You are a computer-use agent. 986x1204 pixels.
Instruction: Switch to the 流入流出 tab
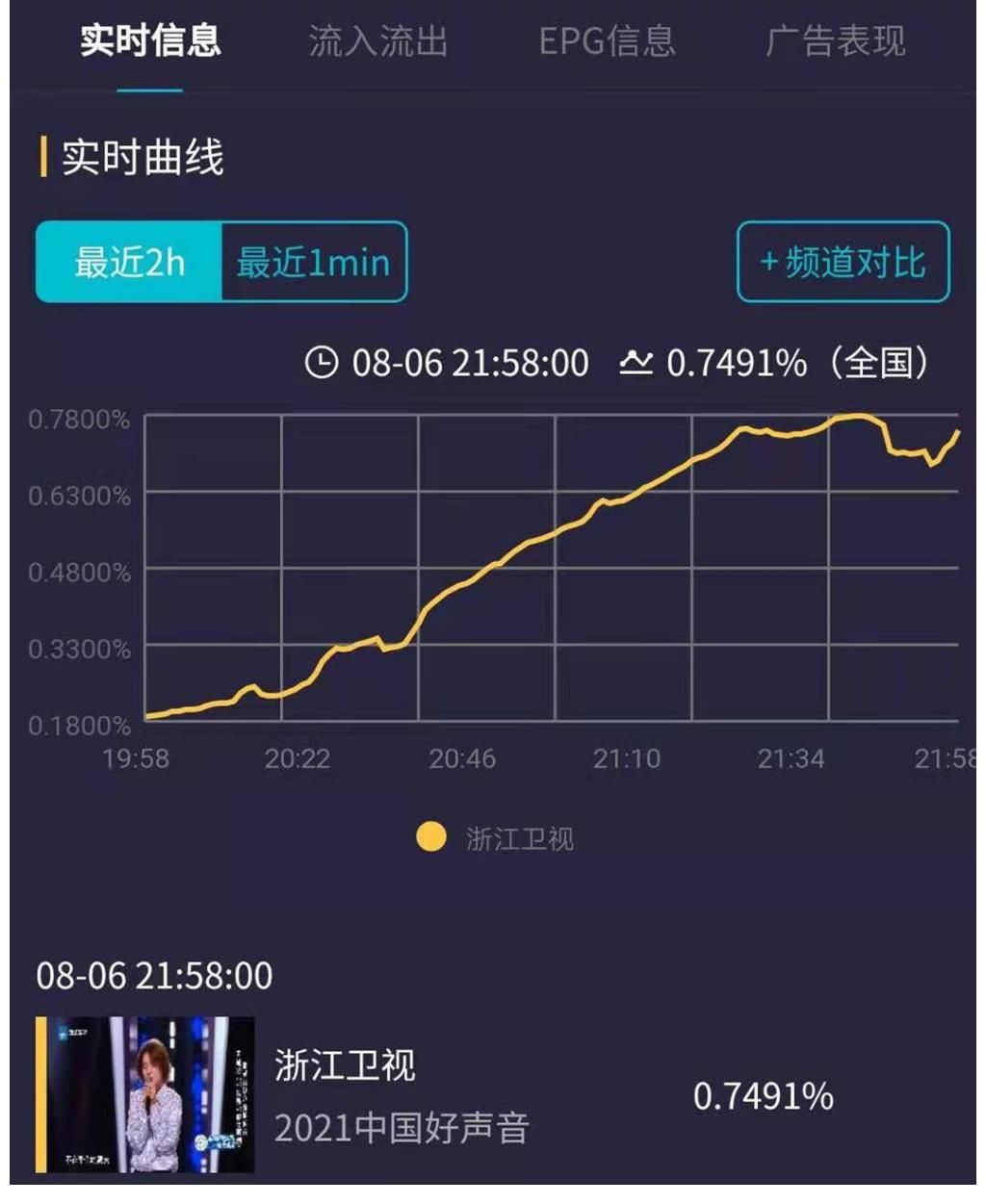(x=380, y=40)
